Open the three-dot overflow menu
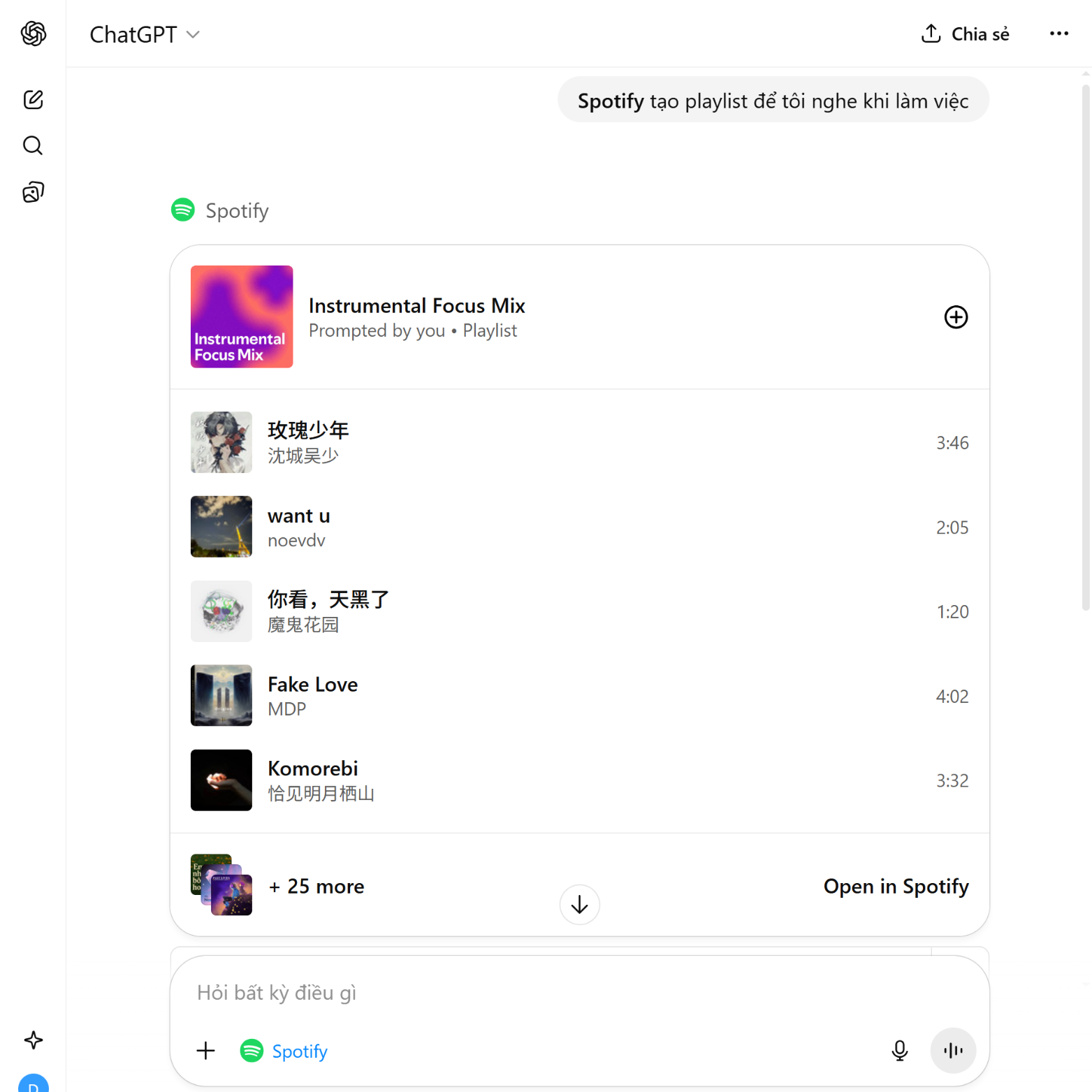This screenshot has width=1092, height=1092. [1058, 34]
